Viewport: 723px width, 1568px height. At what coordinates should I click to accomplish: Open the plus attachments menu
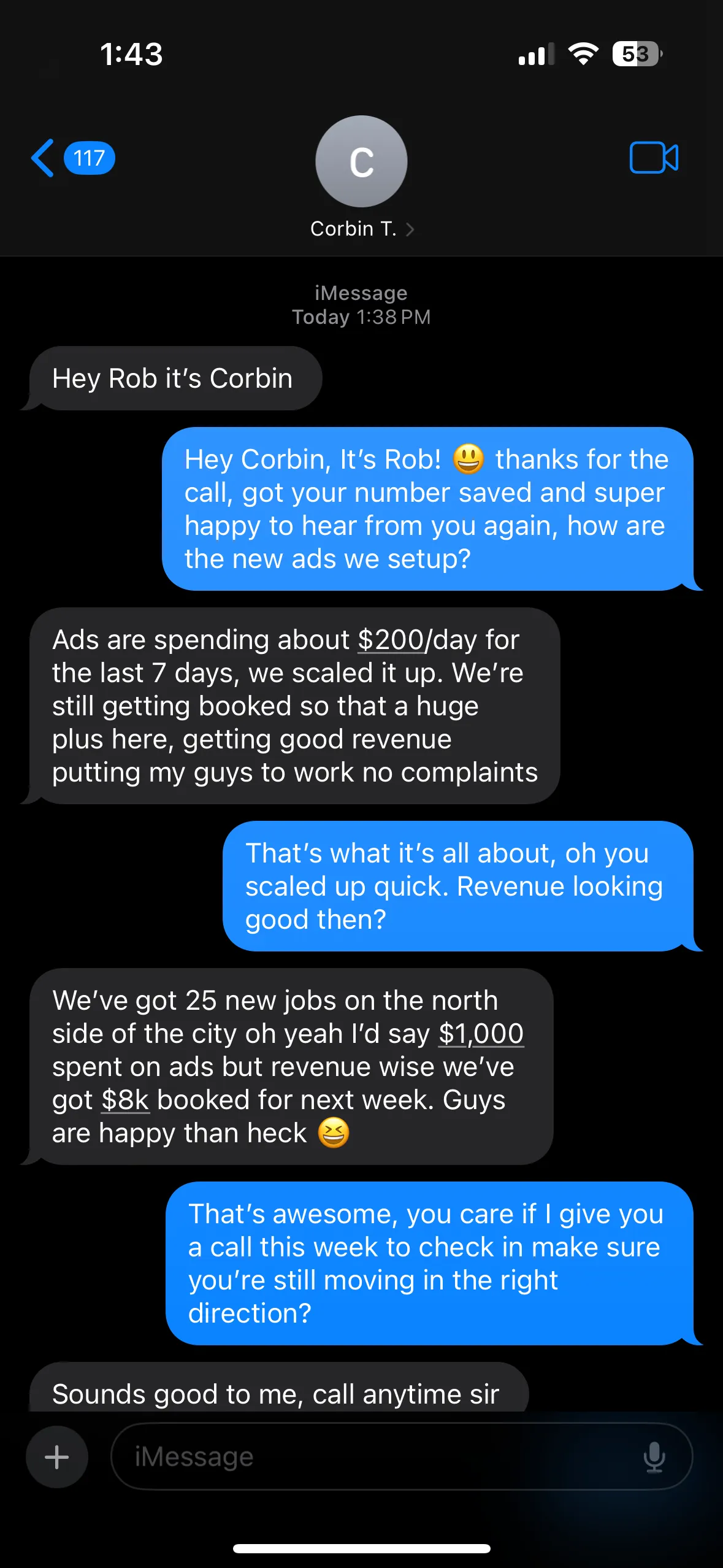(x=57, y=1456)
